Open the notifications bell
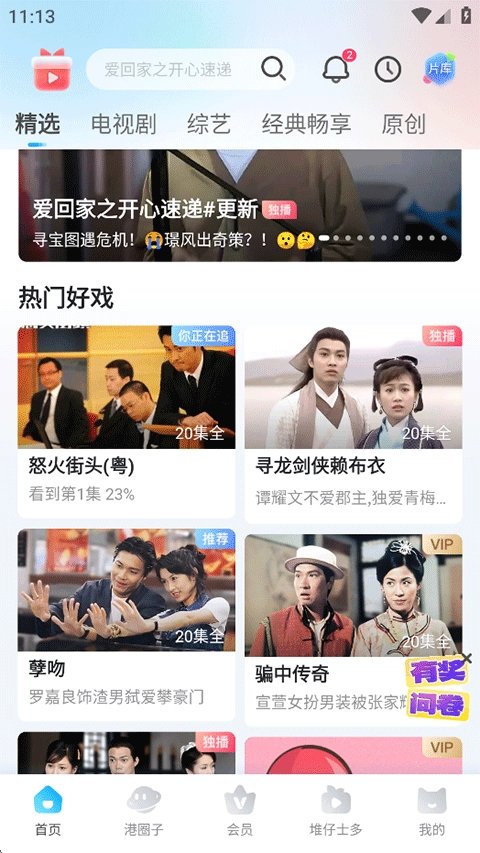Image resolution: width=480 pixels, height=853 pixels. pos(336,67)
